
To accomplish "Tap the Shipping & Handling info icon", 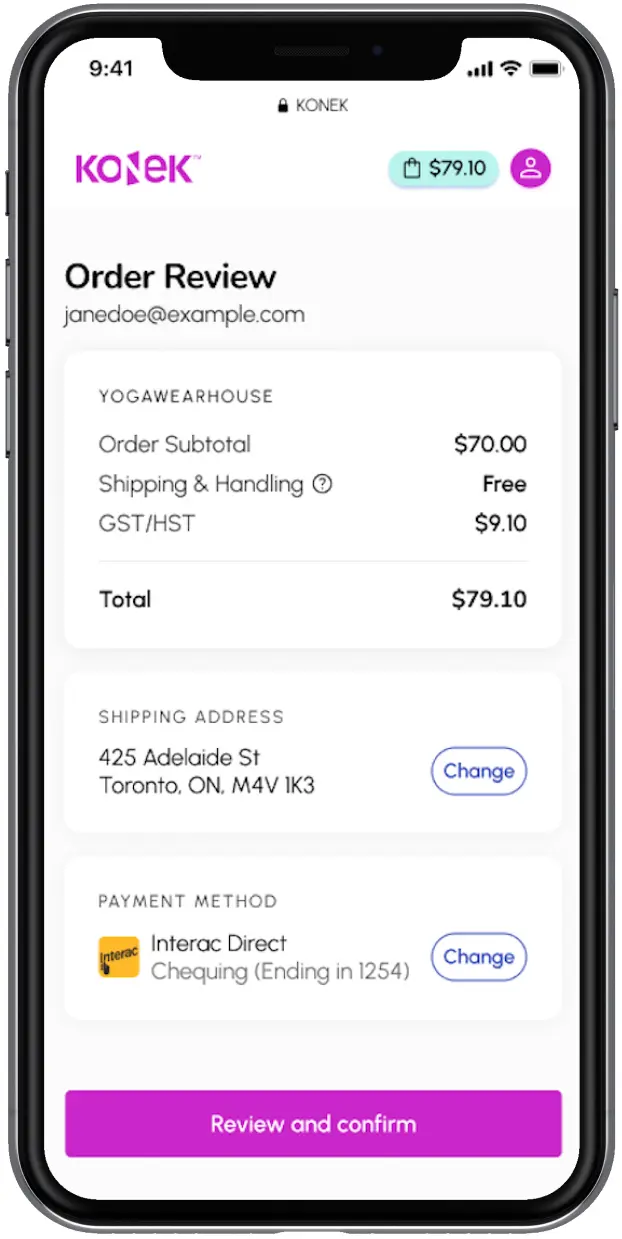I will point(322,484).
